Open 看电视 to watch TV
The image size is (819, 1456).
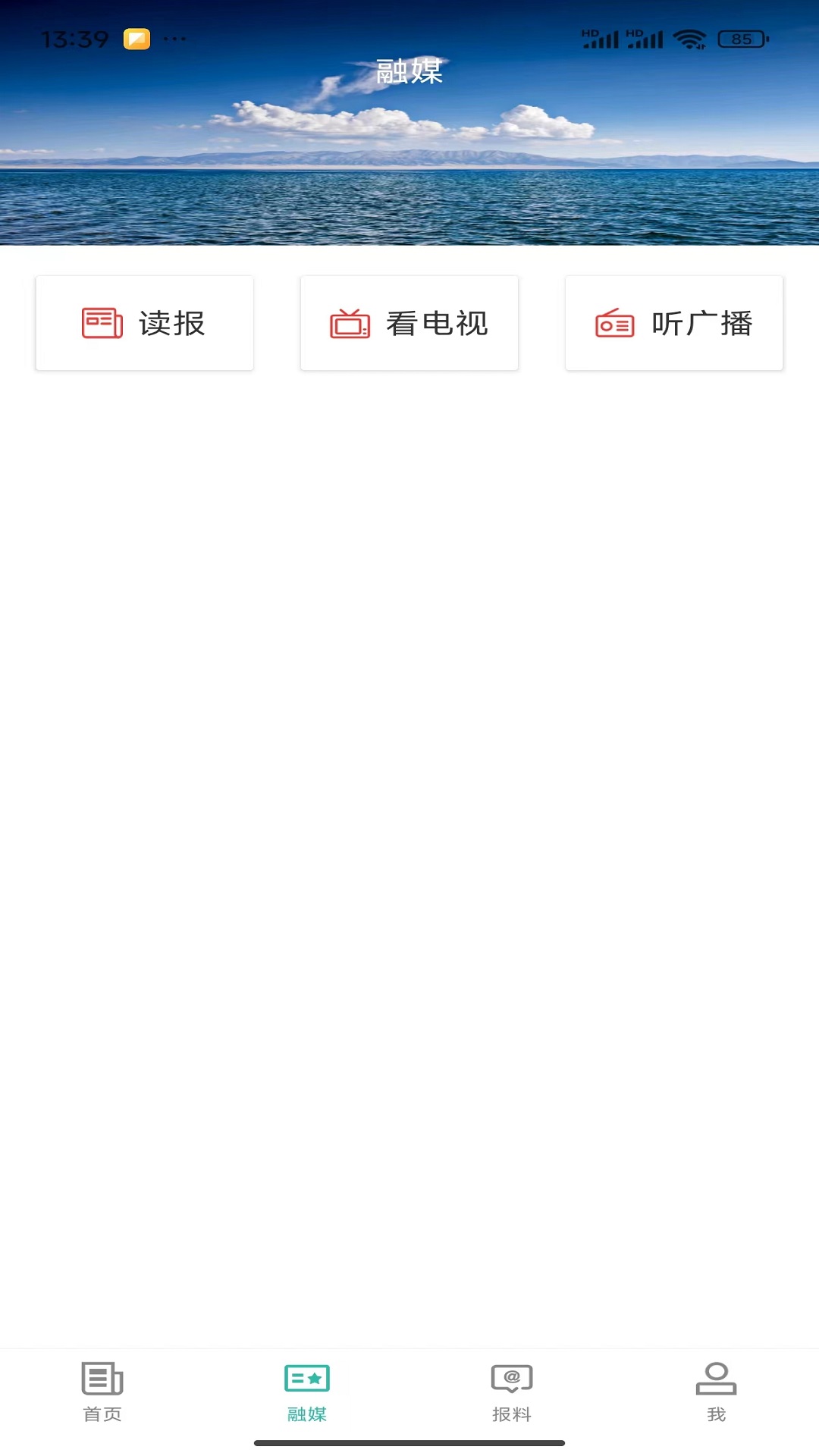tap(409, 323)
